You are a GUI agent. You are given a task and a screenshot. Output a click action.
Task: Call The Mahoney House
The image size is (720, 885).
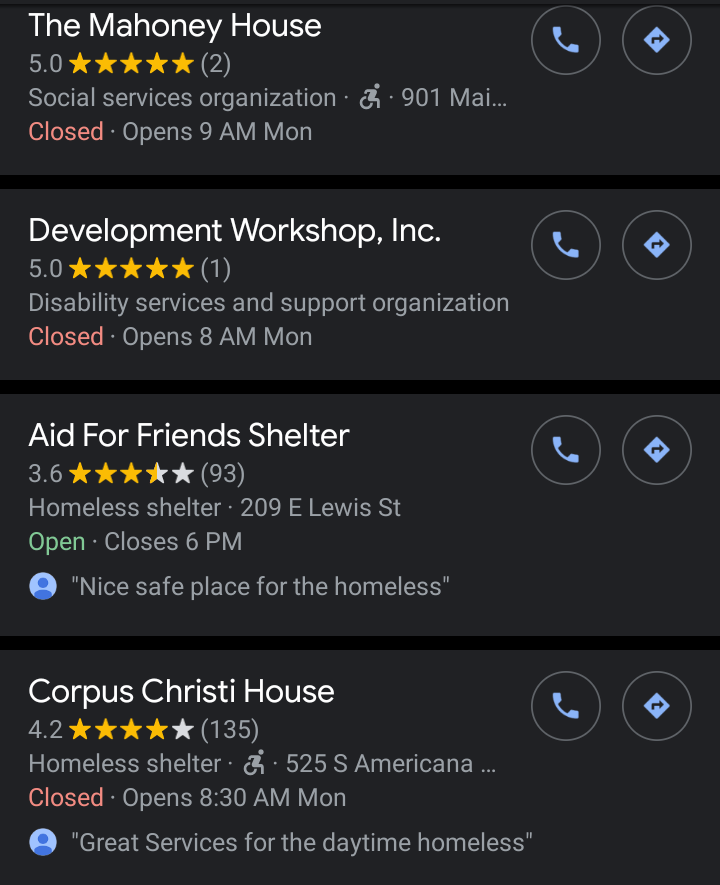point(566,40)
